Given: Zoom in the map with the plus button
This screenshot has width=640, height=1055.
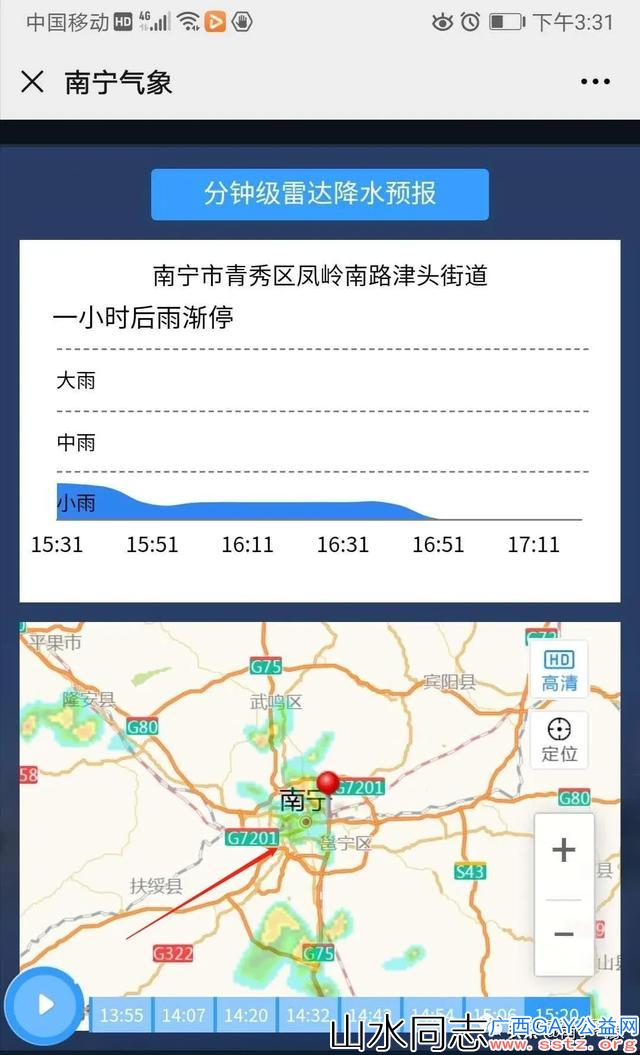Looking at the screenshot, I should [564, 850].
